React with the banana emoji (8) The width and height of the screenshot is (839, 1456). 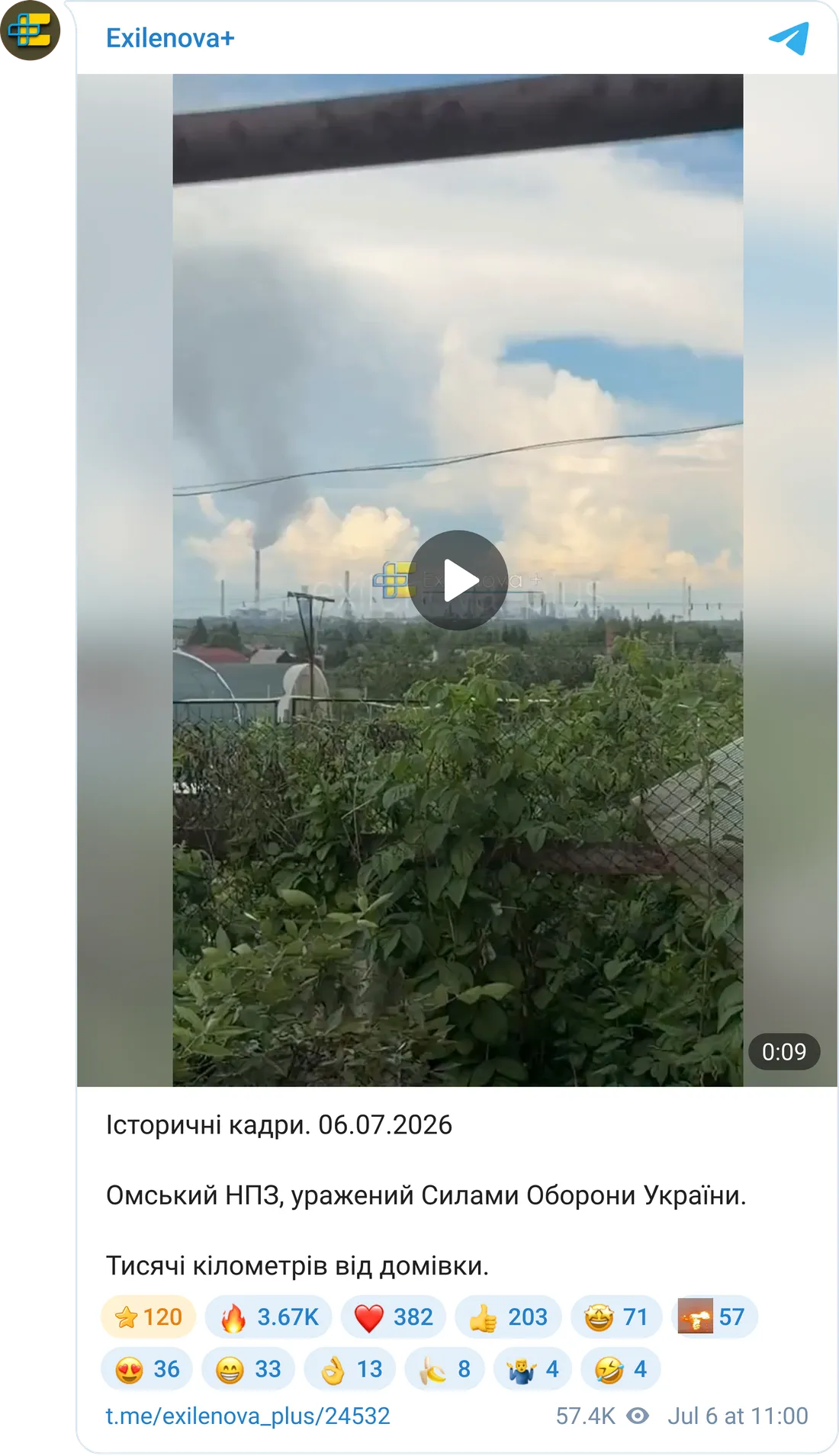pyautogui.click(x=445, y=1369)
